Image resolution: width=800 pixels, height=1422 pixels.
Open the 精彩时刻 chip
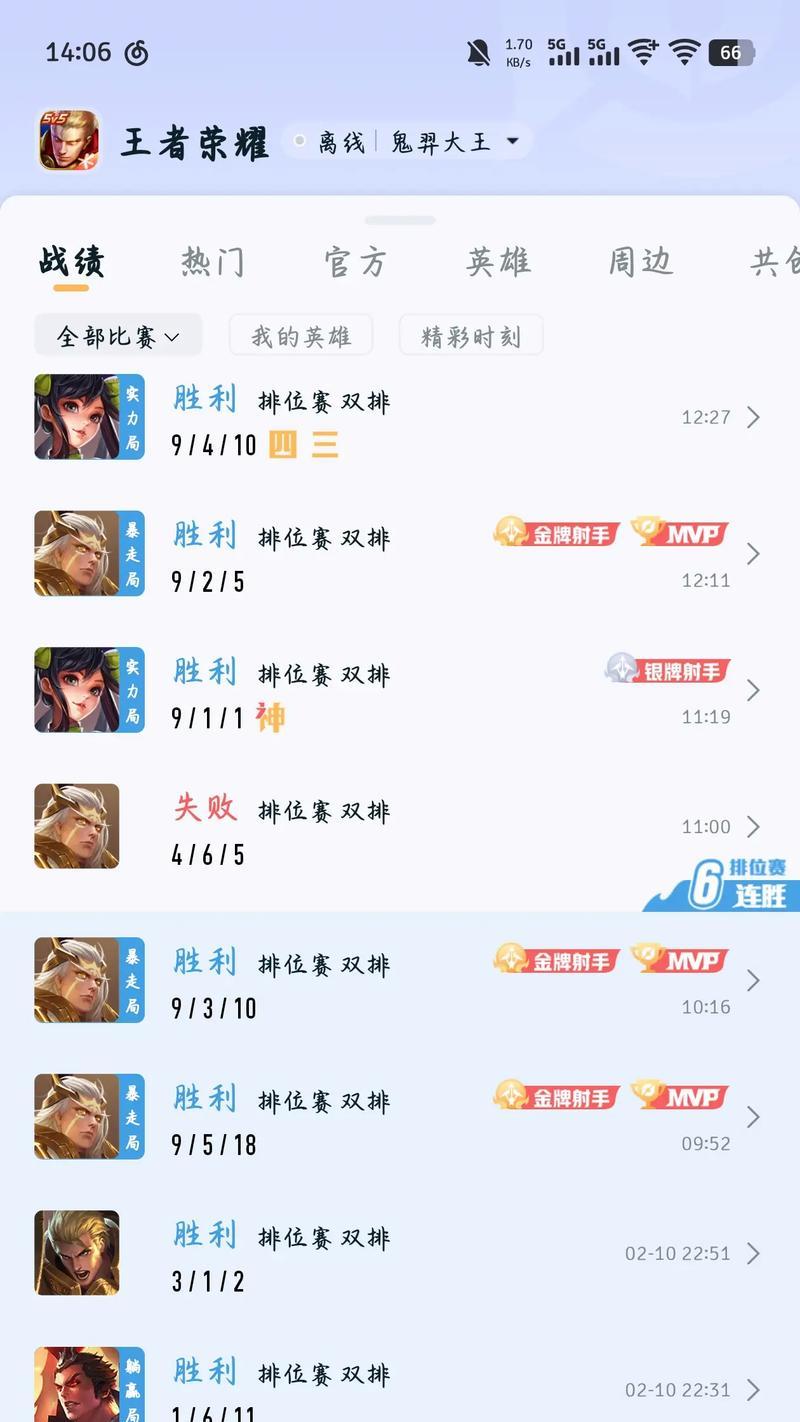coord(470,336)
